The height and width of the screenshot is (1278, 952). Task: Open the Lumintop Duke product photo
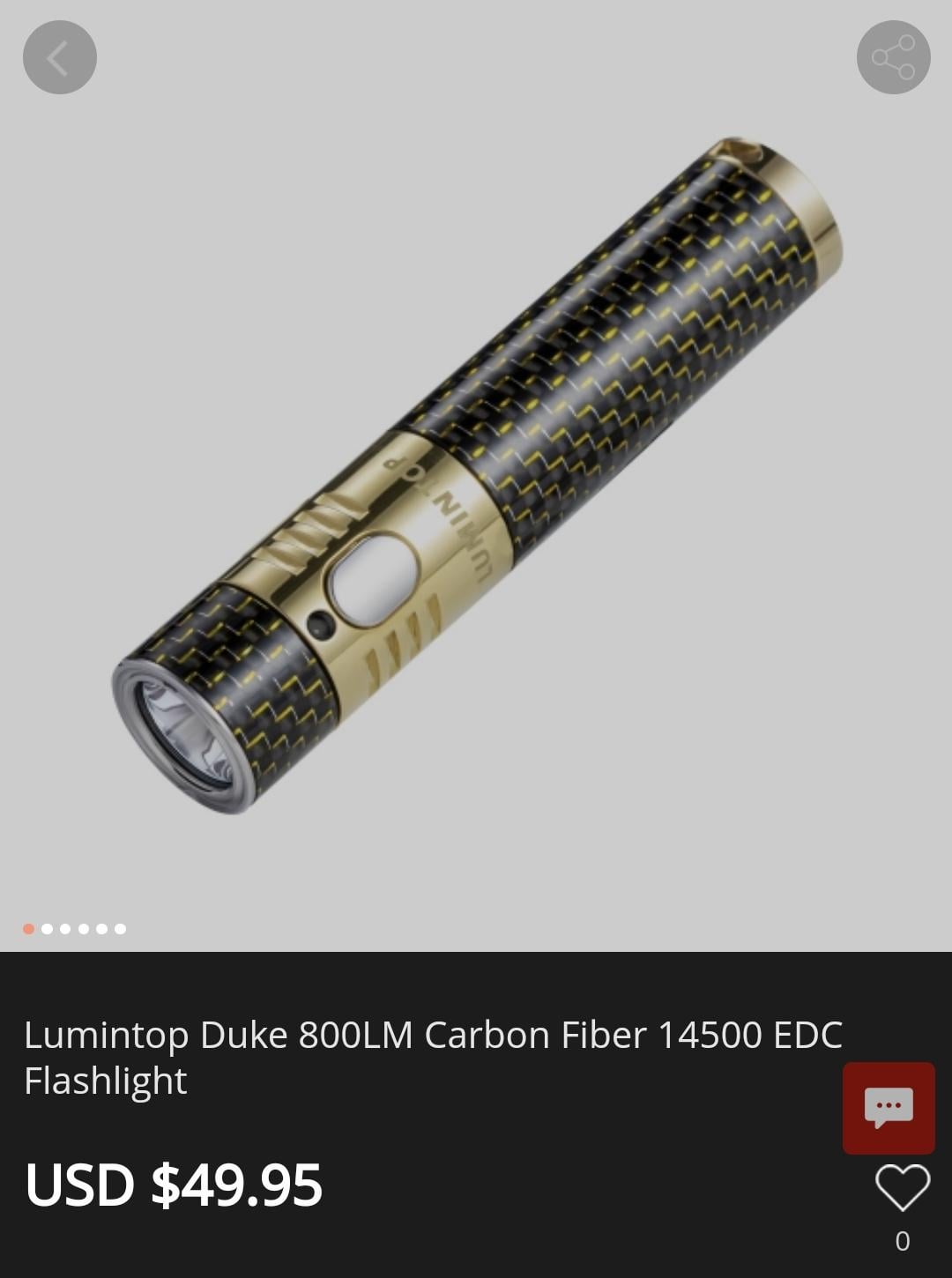[x=476, y=476]
